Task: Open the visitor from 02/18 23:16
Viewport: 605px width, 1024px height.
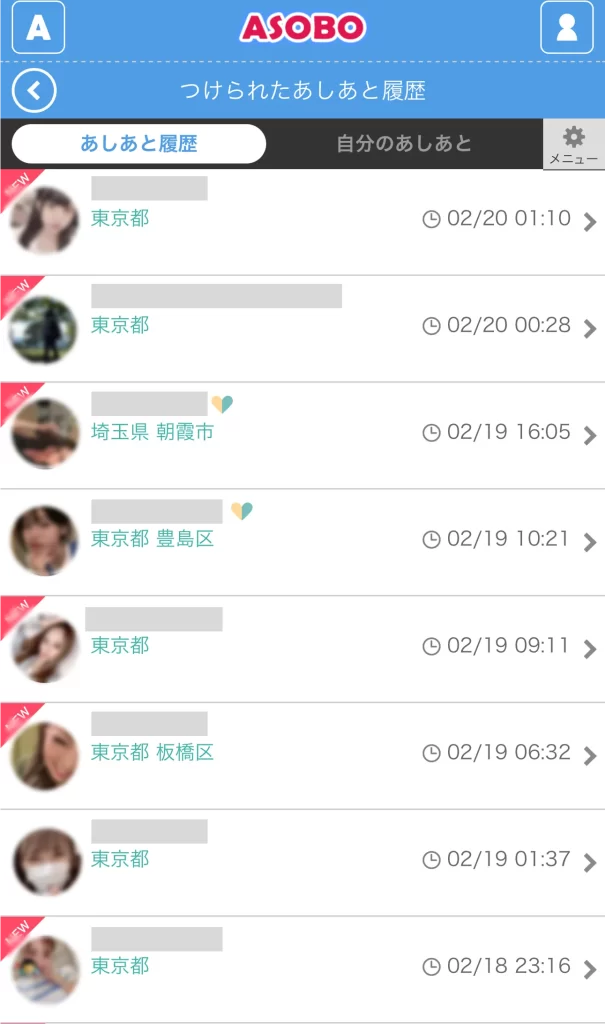Action: (x=302, y=969)
